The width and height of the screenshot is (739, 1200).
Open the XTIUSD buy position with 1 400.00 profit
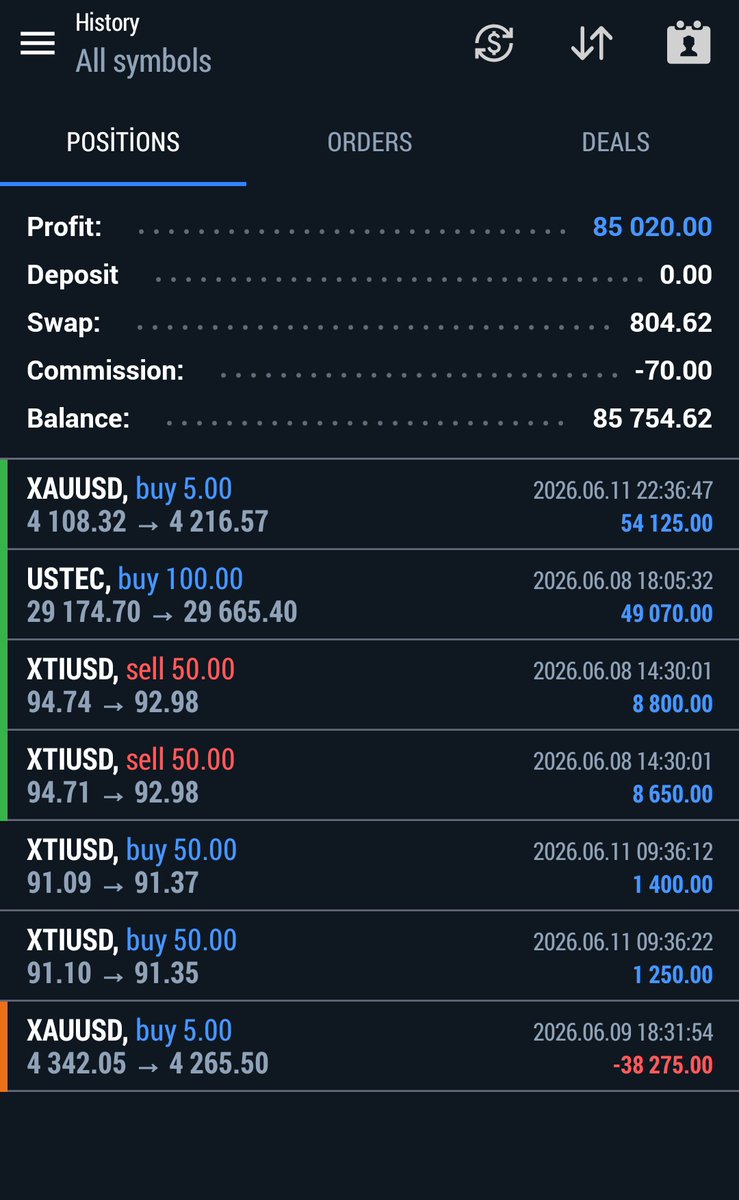(x=369, y=866)
